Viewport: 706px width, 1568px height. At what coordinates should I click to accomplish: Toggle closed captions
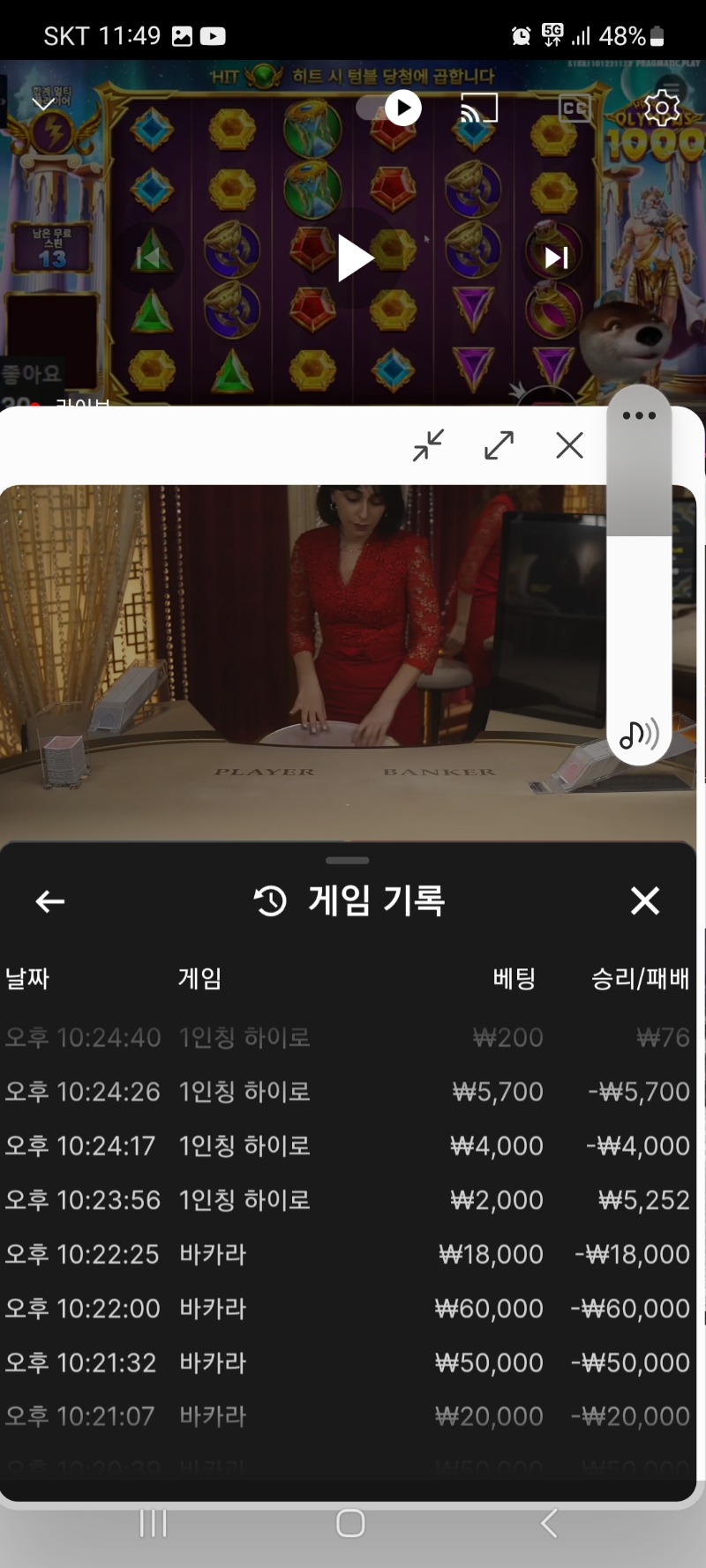click(x=575, y=108)
